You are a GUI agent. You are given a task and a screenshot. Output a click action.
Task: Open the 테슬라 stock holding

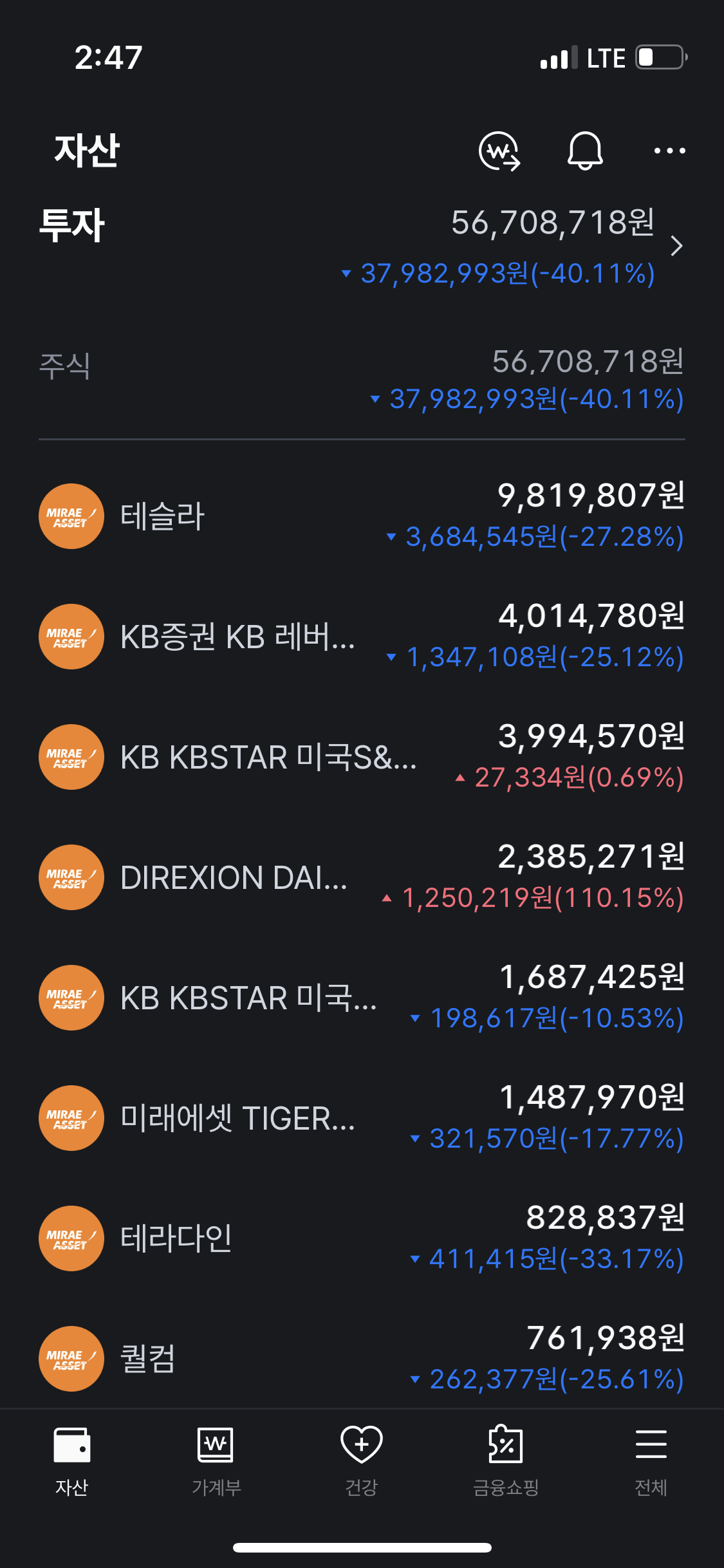point(362,516)
